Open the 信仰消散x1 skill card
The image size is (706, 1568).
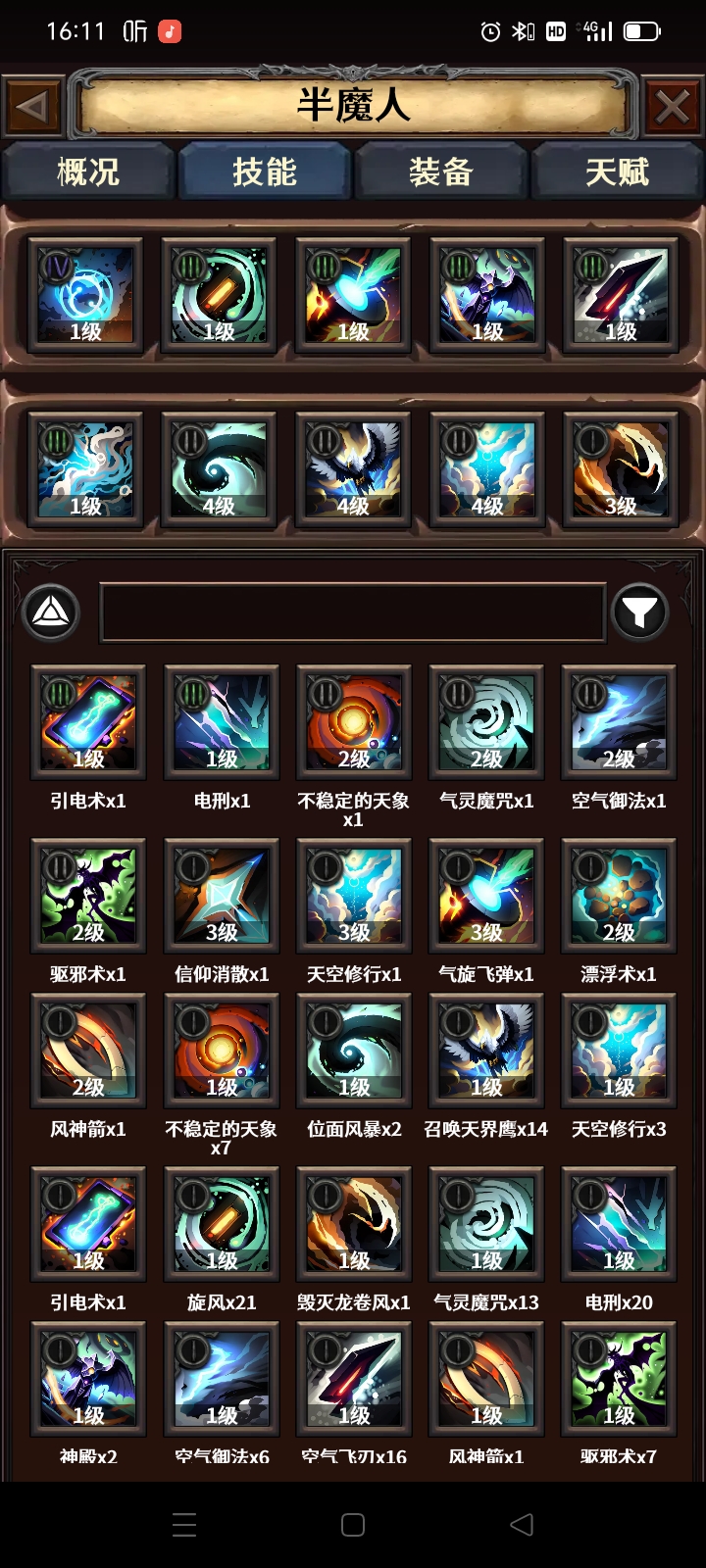(222, 897)
